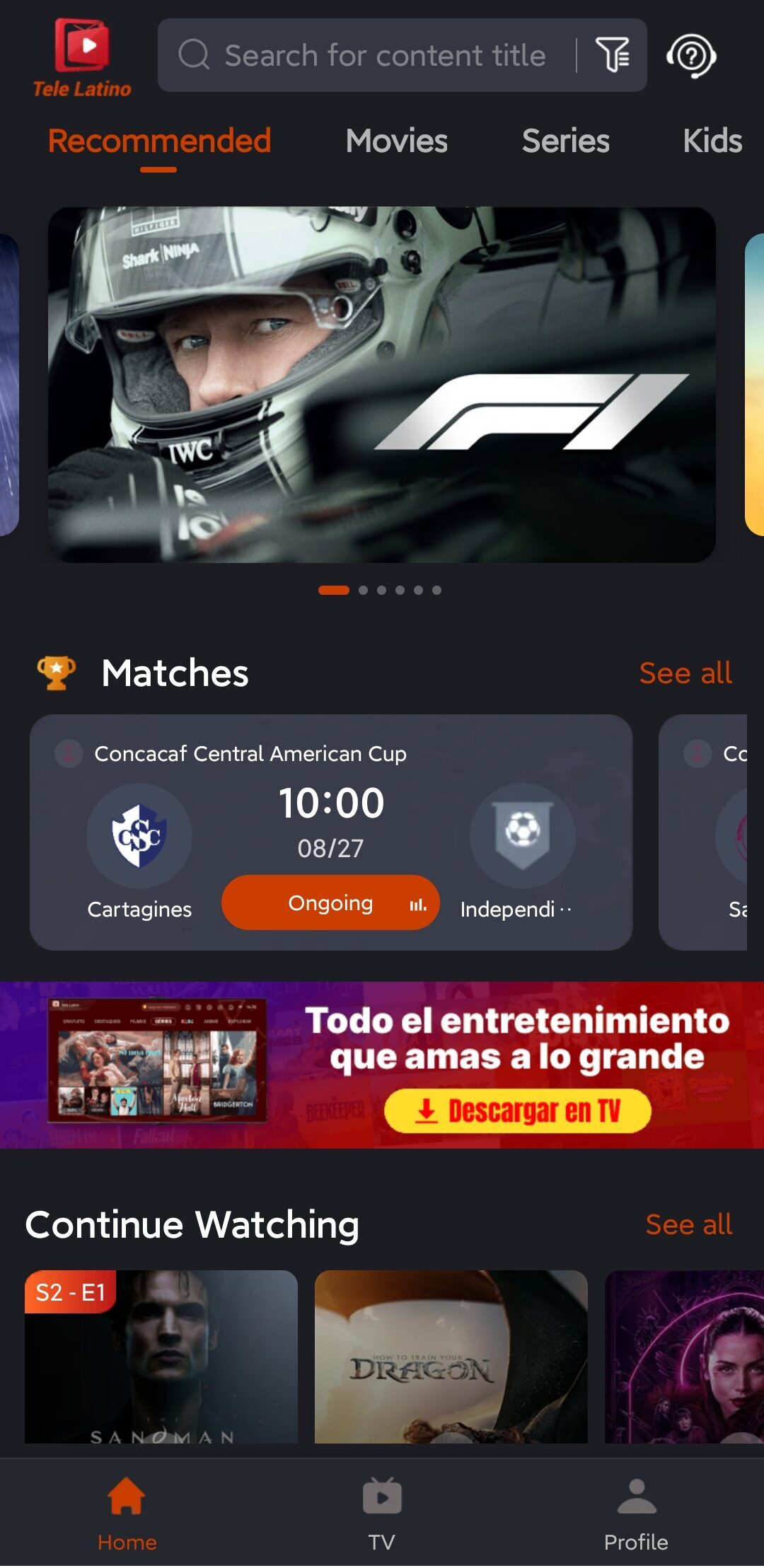Open the F1 featured banner
The height and width of the screenshot is (1568, 764).
click(x=382, y=385)
